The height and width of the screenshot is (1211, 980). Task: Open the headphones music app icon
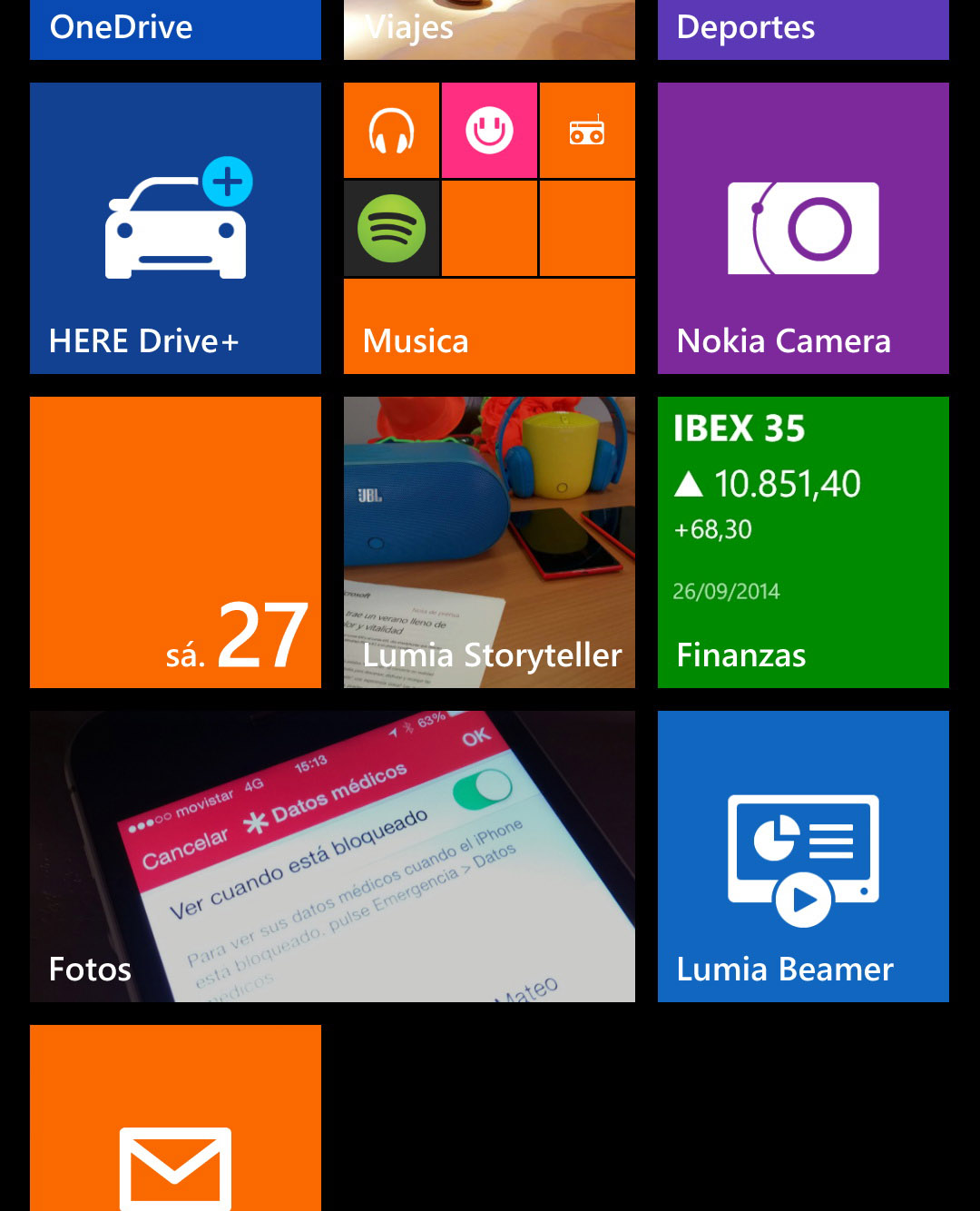click(x=391, y=131)
